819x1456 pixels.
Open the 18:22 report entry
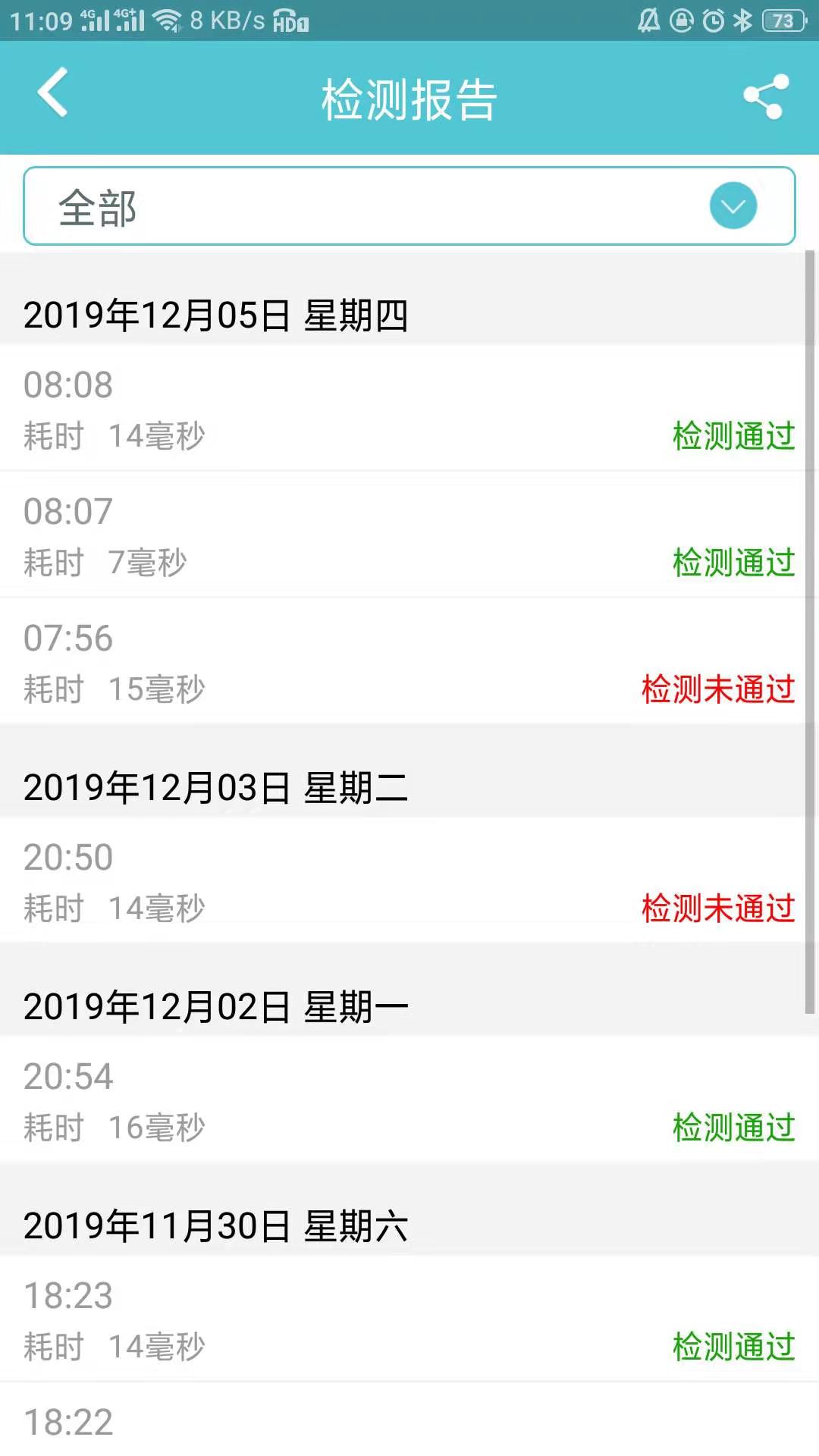(x=409, y=1420)
